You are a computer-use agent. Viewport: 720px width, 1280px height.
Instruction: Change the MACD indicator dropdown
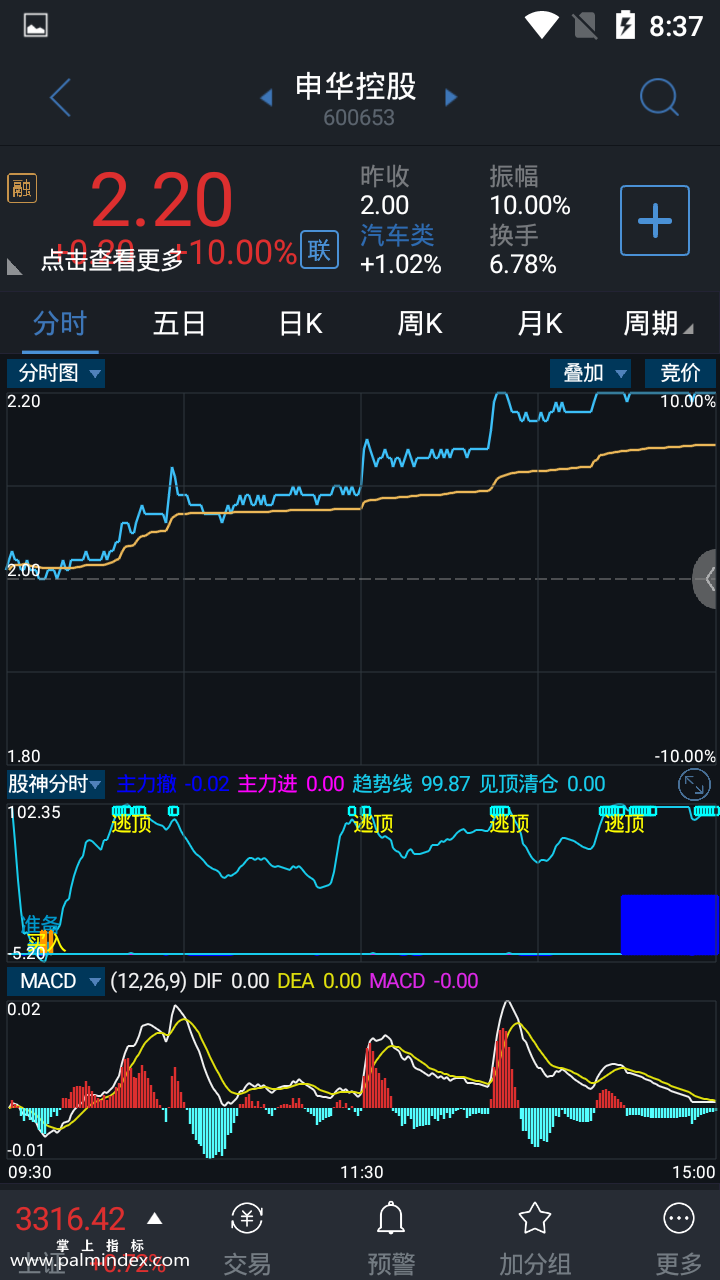(58, 981)
